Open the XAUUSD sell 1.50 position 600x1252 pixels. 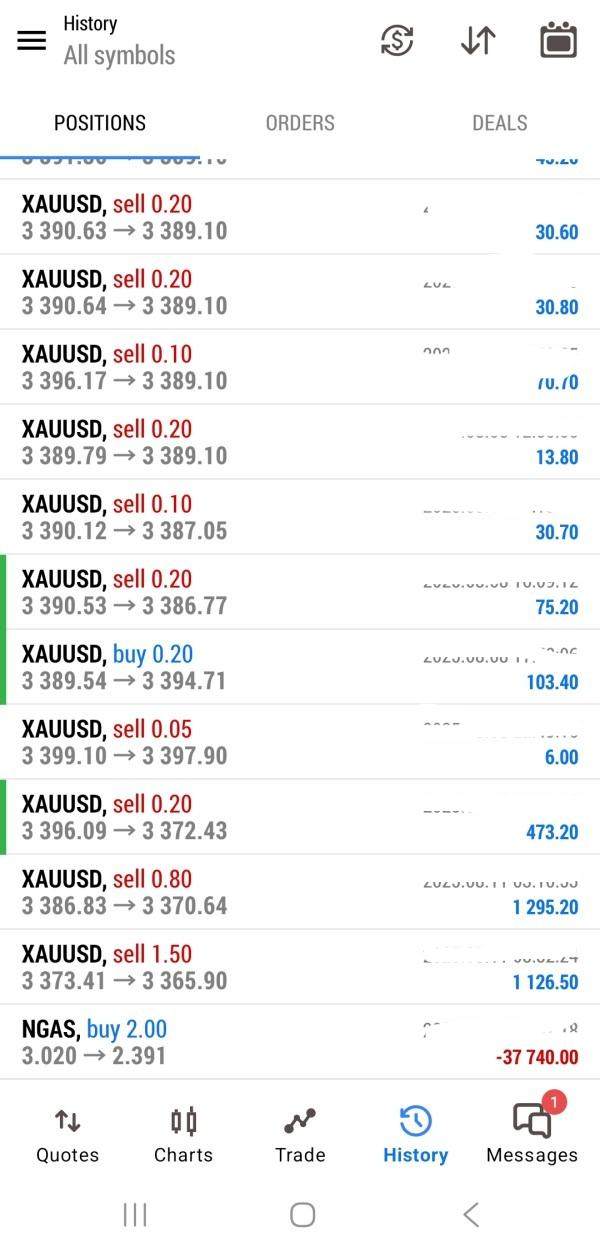pos(300,967)
